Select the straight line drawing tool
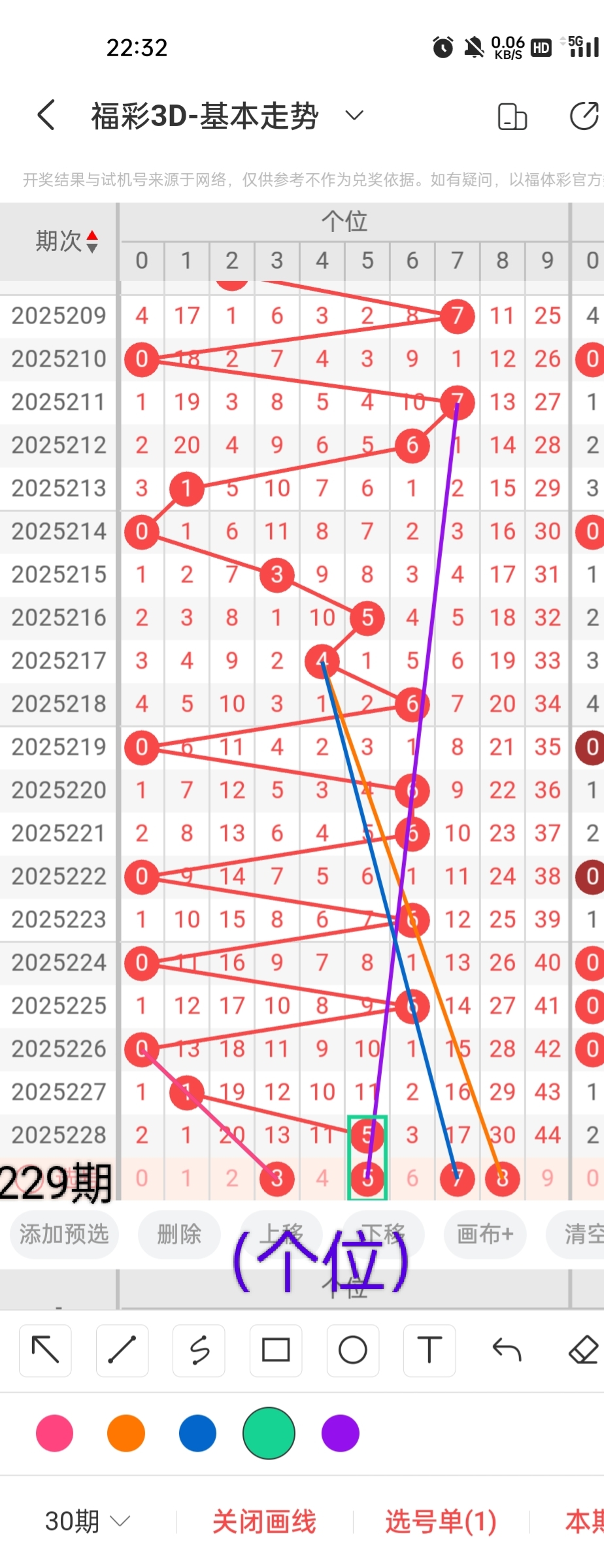This screenshot has width=604, height=1568. 122,1350
